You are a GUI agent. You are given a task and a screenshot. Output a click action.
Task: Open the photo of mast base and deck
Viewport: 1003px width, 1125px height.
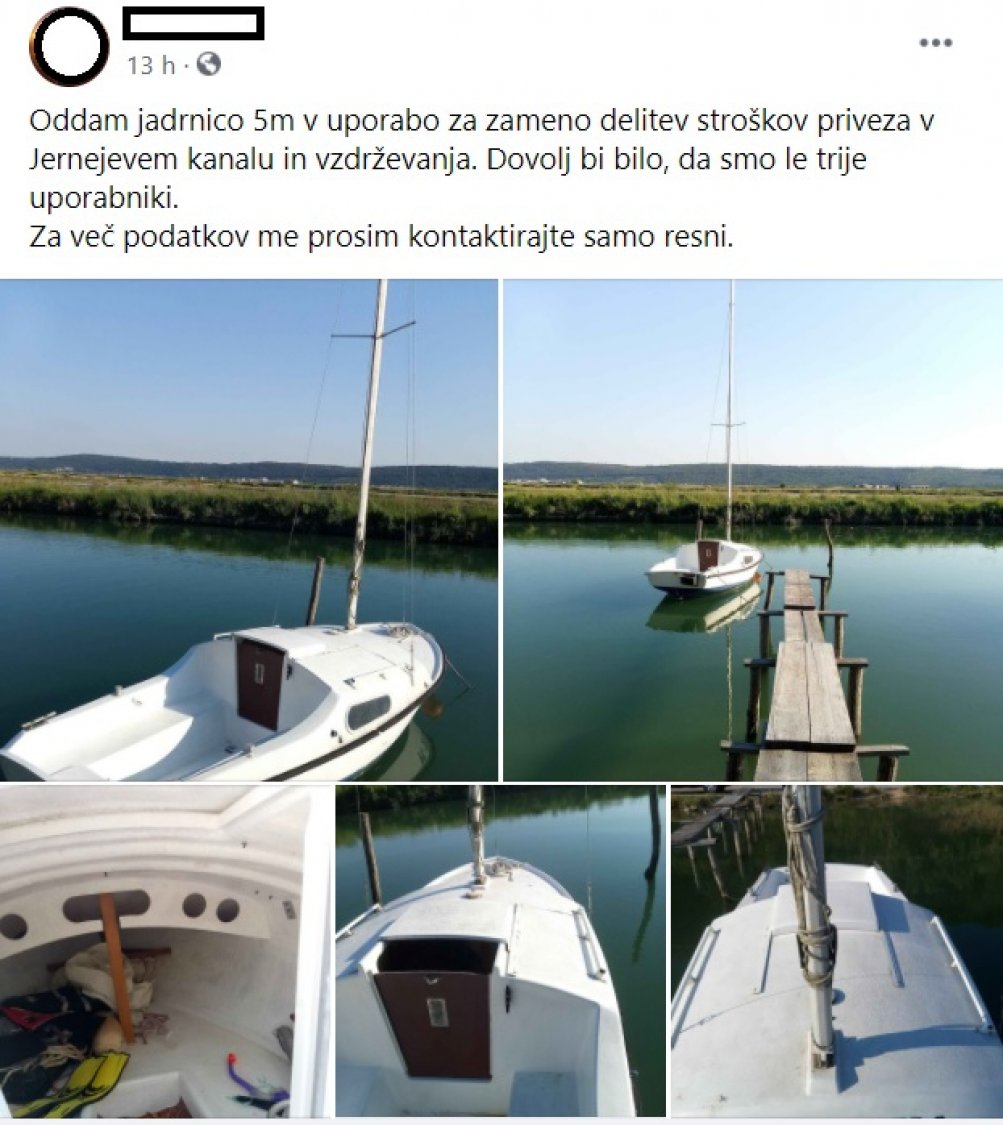tap(836, 951)
